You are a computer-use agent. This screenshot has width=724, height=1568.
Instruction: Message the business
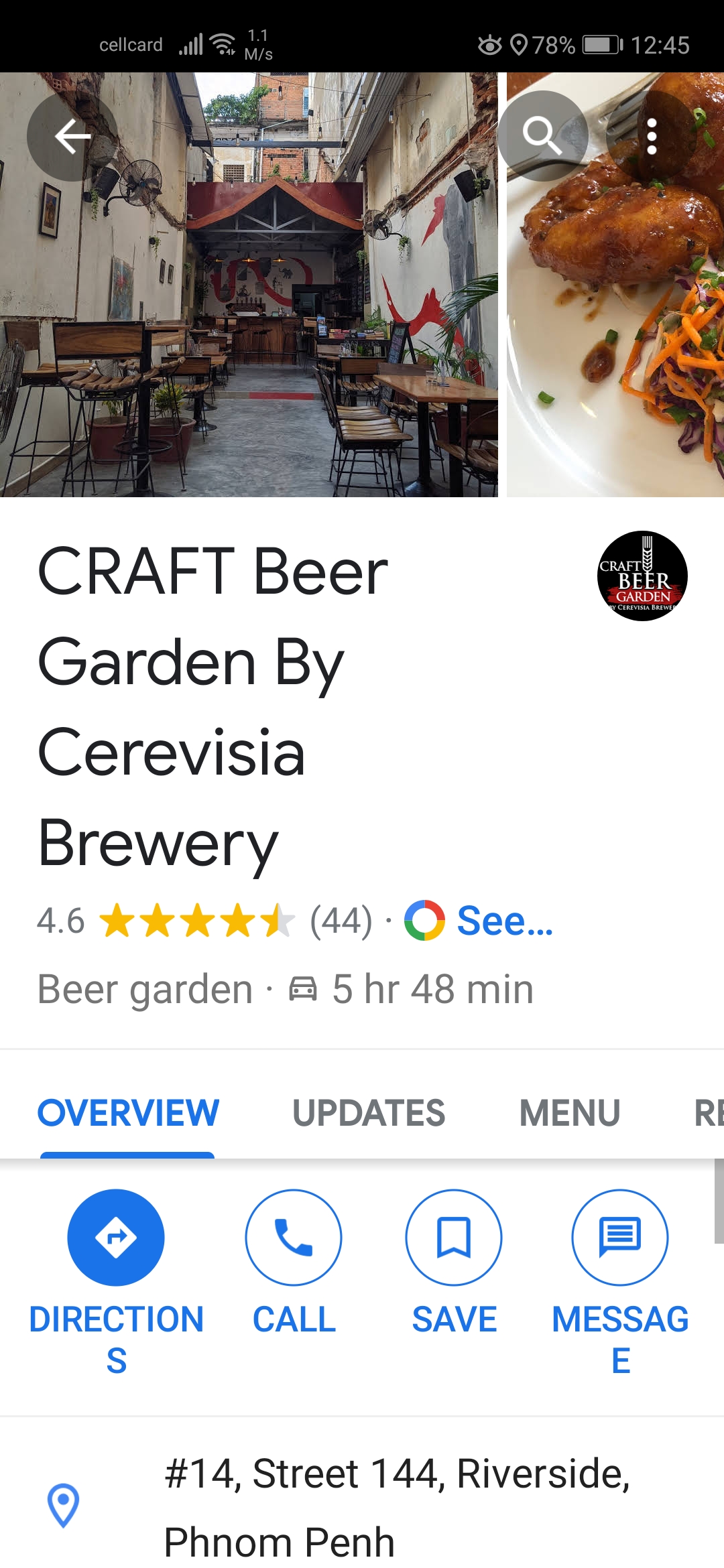point(620,1238)
